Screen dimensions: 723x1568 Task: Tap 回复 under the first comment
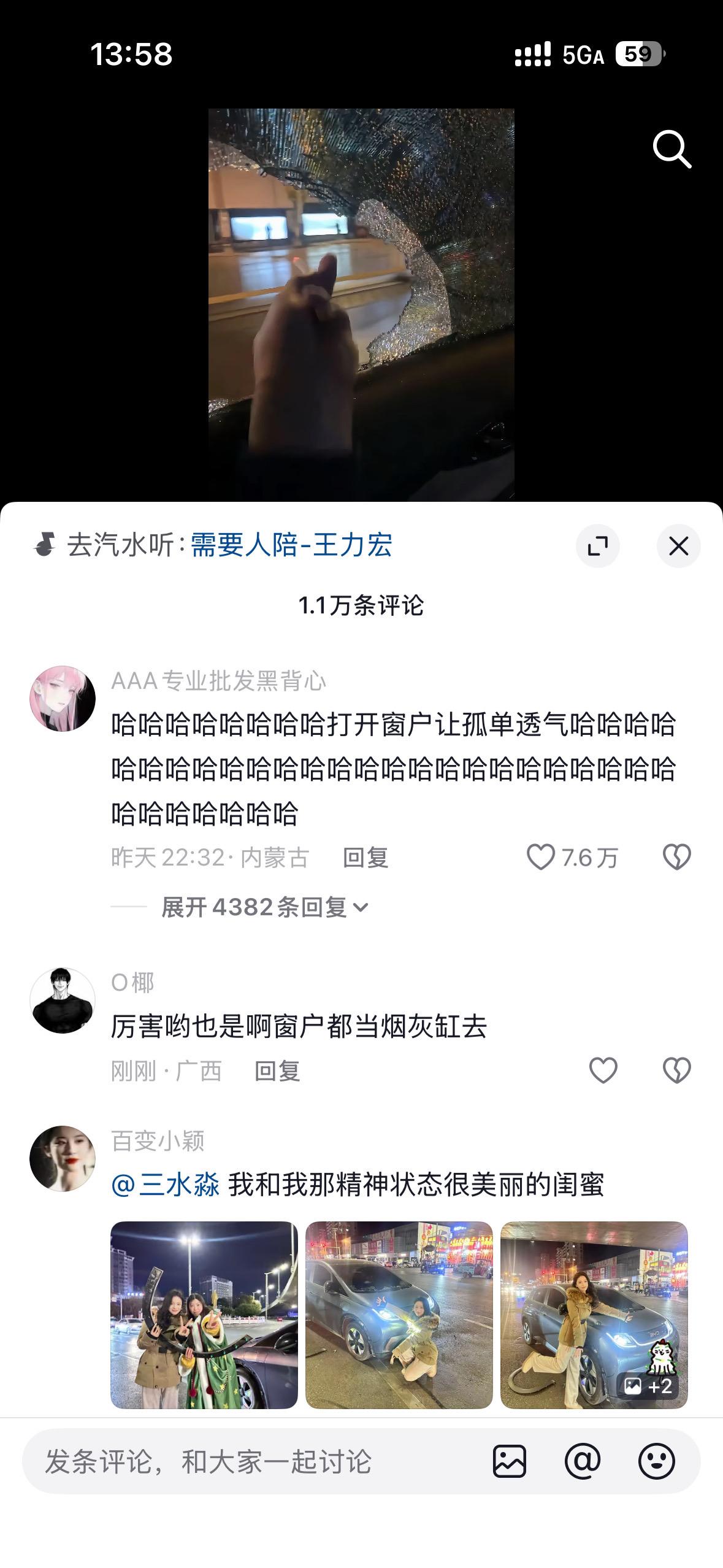coord(367,859)
